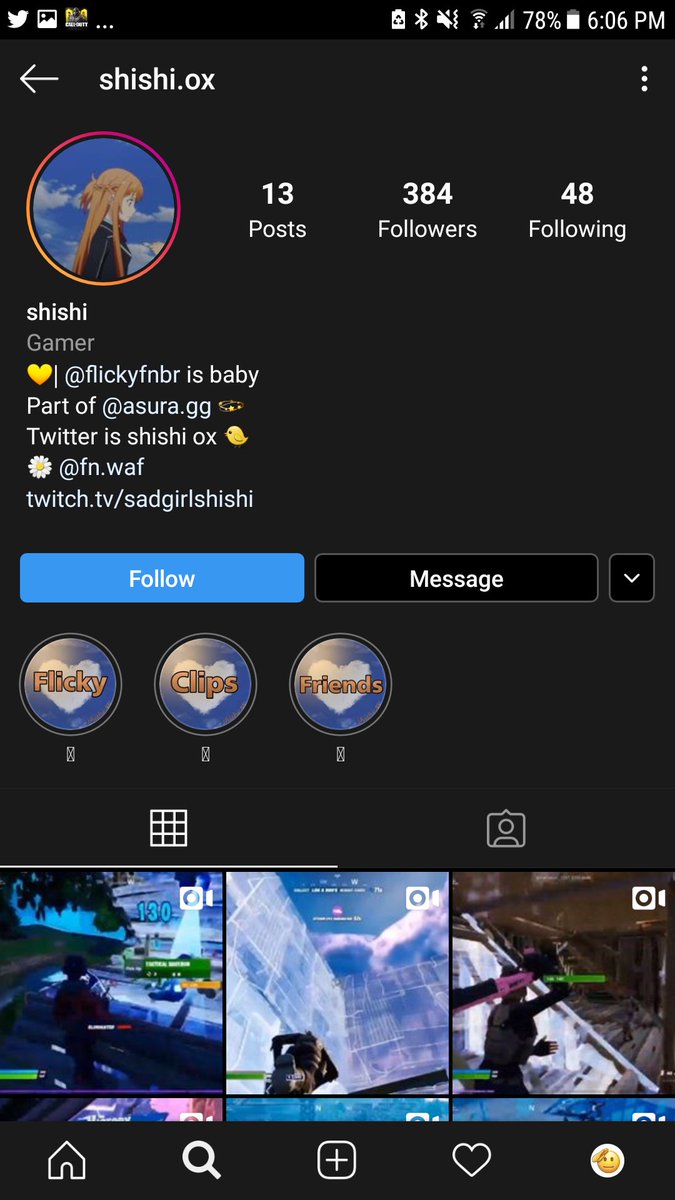Follow shishi.ox
Image resolution: width=675 pixels, height=1200 pixels.
click(162, 578)
